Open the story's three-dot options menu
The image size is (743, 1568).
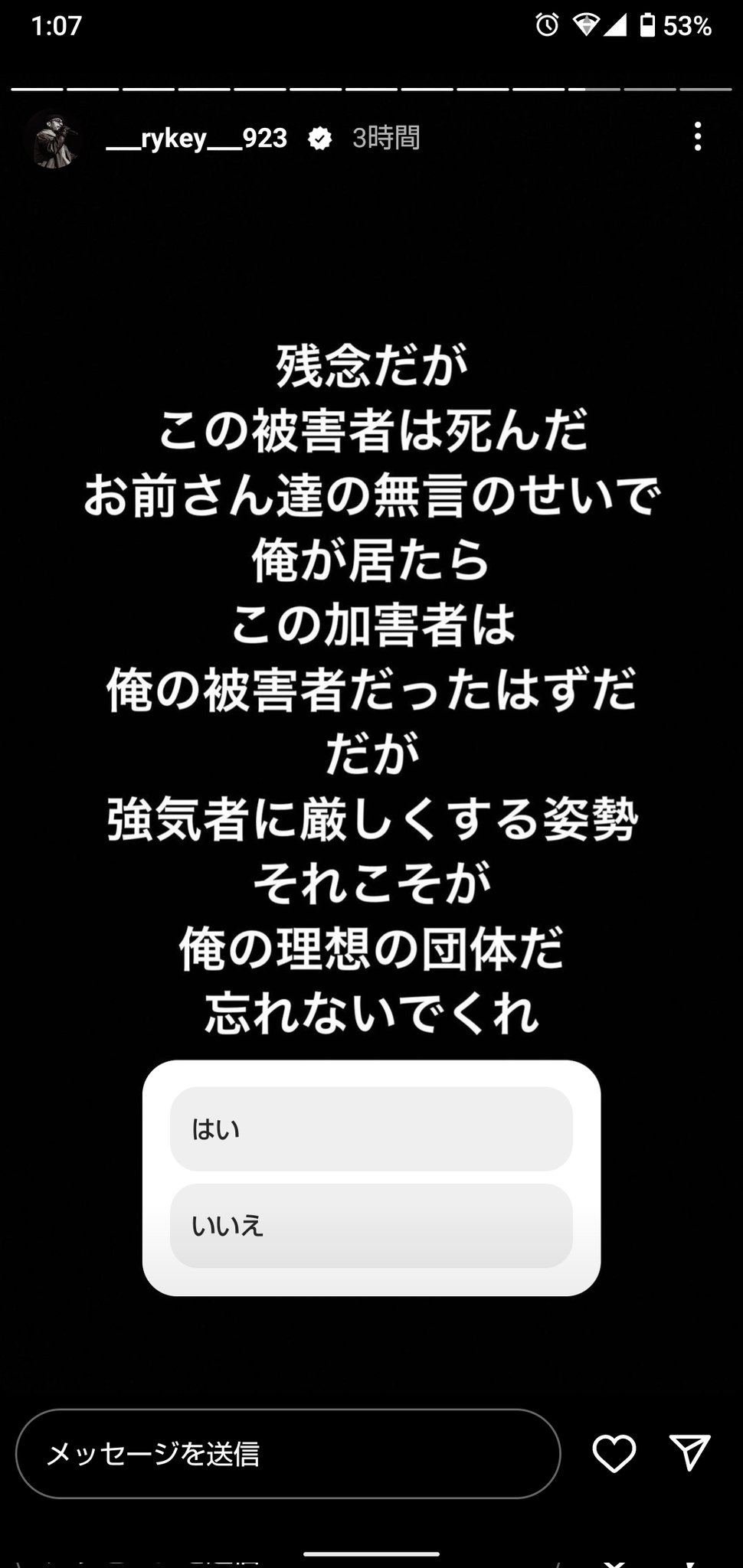(697, 137)
